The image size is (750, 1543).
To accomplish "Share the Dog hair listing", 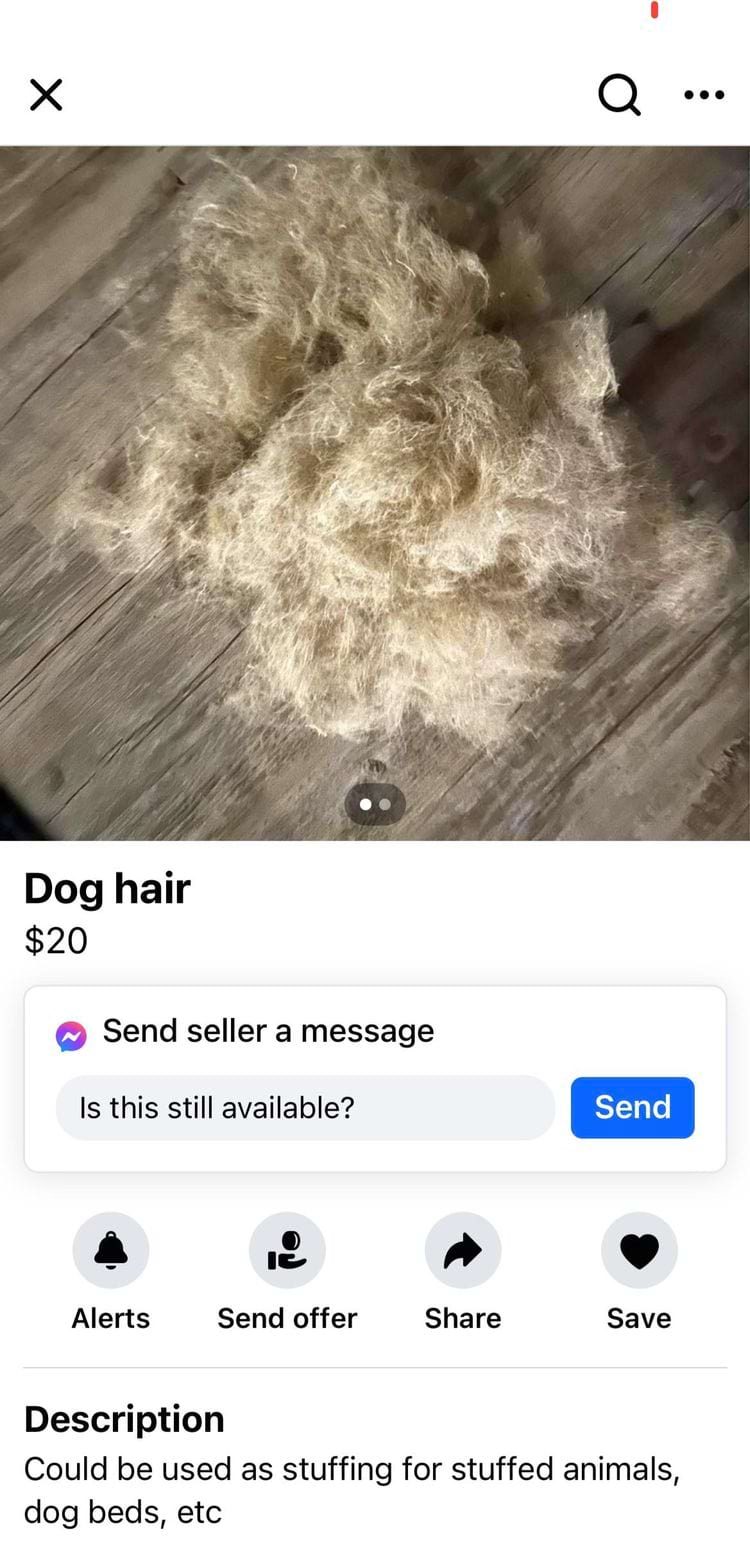I will tap(463, 1250).
